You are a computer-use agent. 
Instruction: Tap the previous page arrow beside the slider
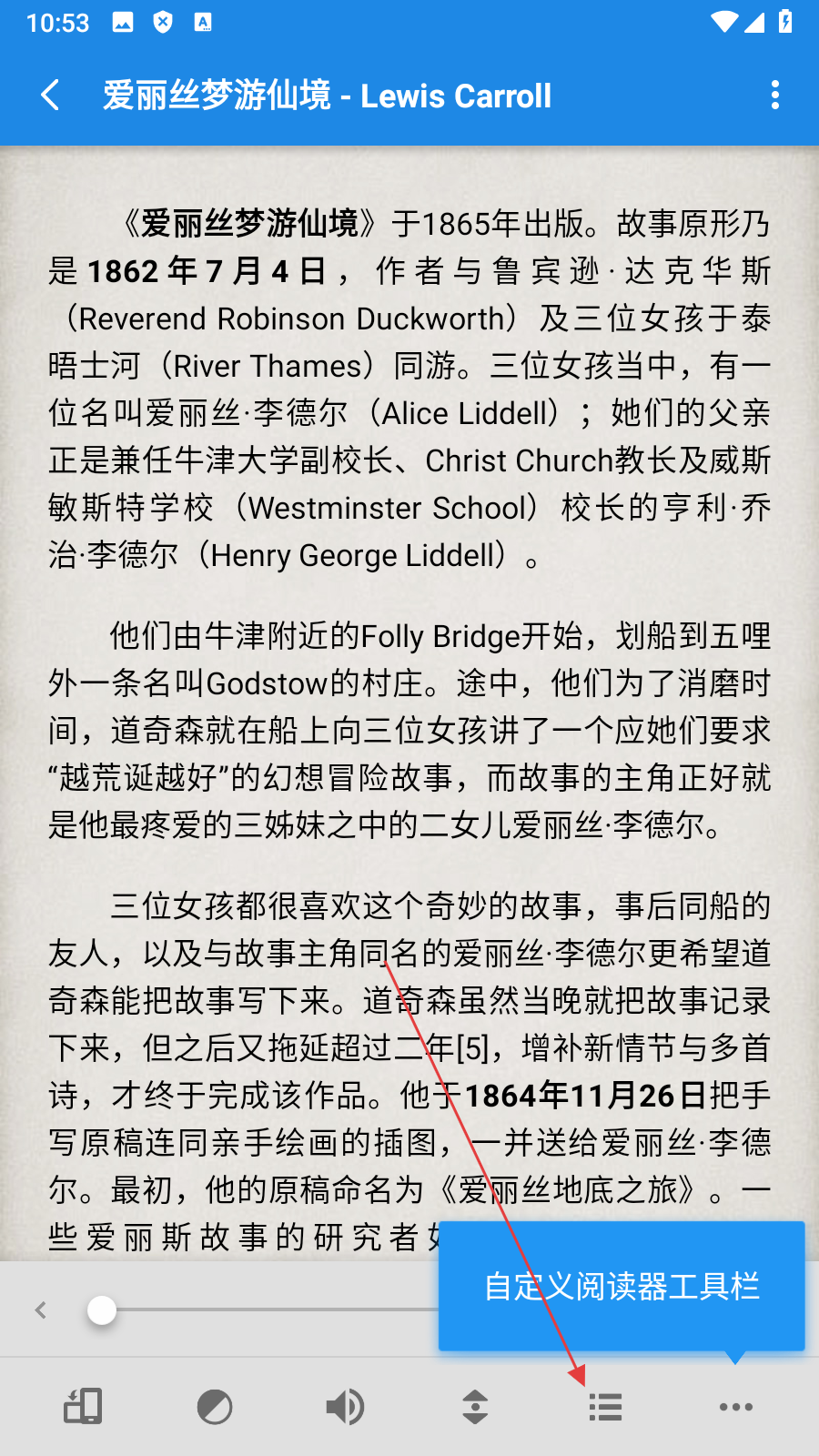(x=40, y=1310)
